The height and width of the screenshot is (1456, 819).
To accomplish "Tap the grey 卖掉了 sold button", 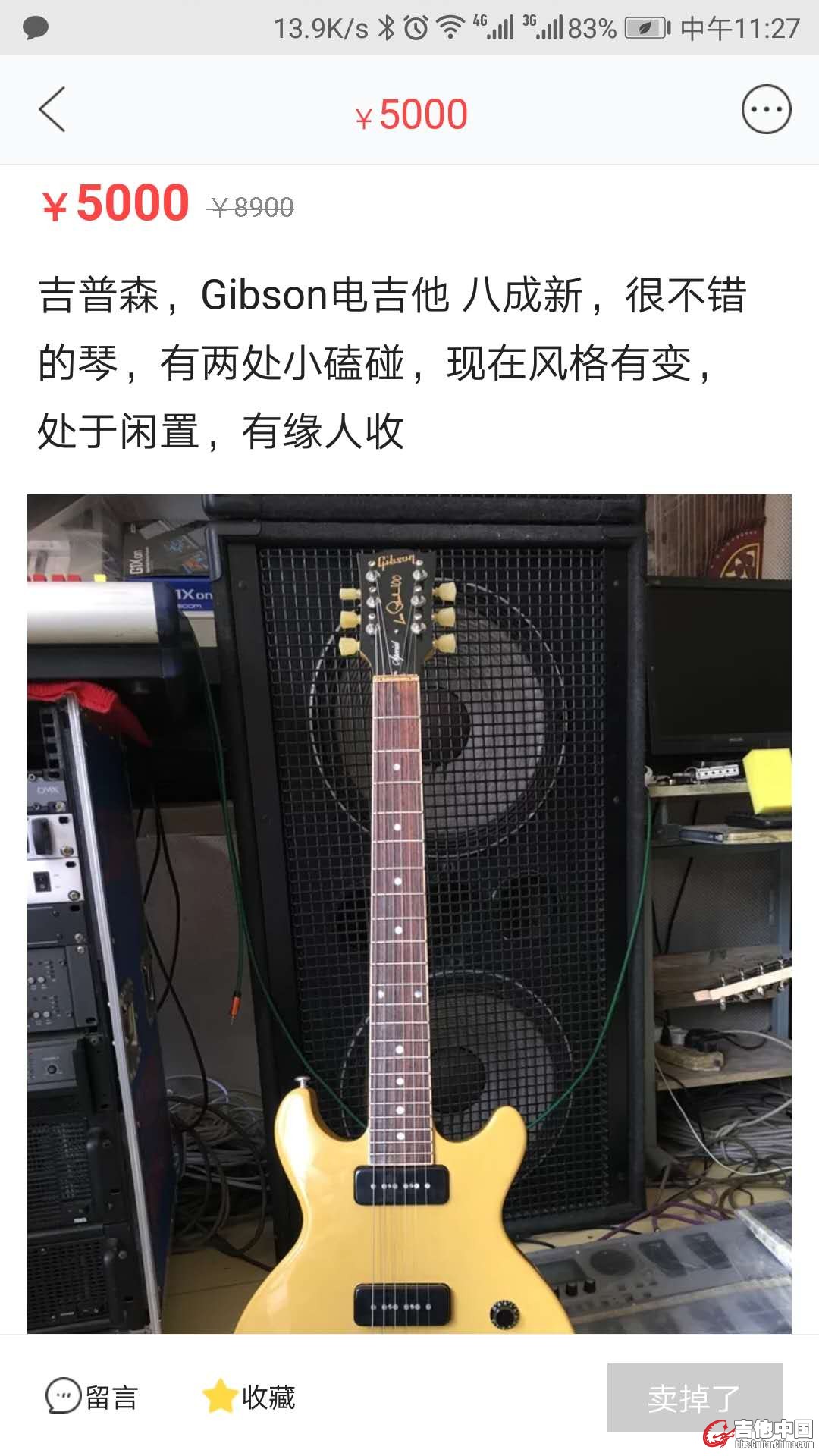I will point(694,1397).
